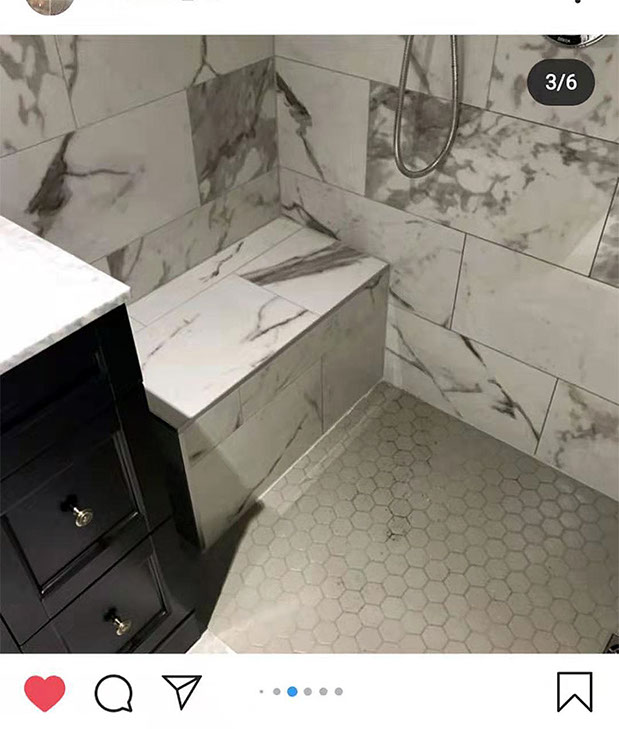The image size is (619, 729).
Task: Share the post with the paper plane icon
Action: coord(182,692)
